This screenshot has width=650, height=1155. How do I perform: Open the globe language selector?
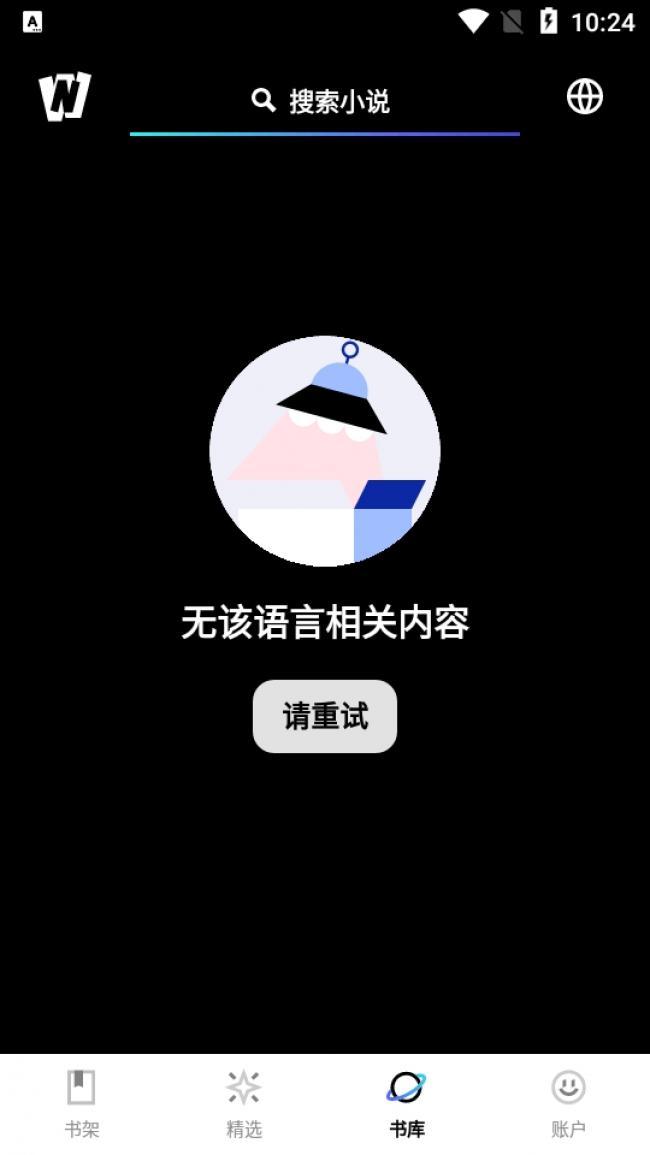584,96
